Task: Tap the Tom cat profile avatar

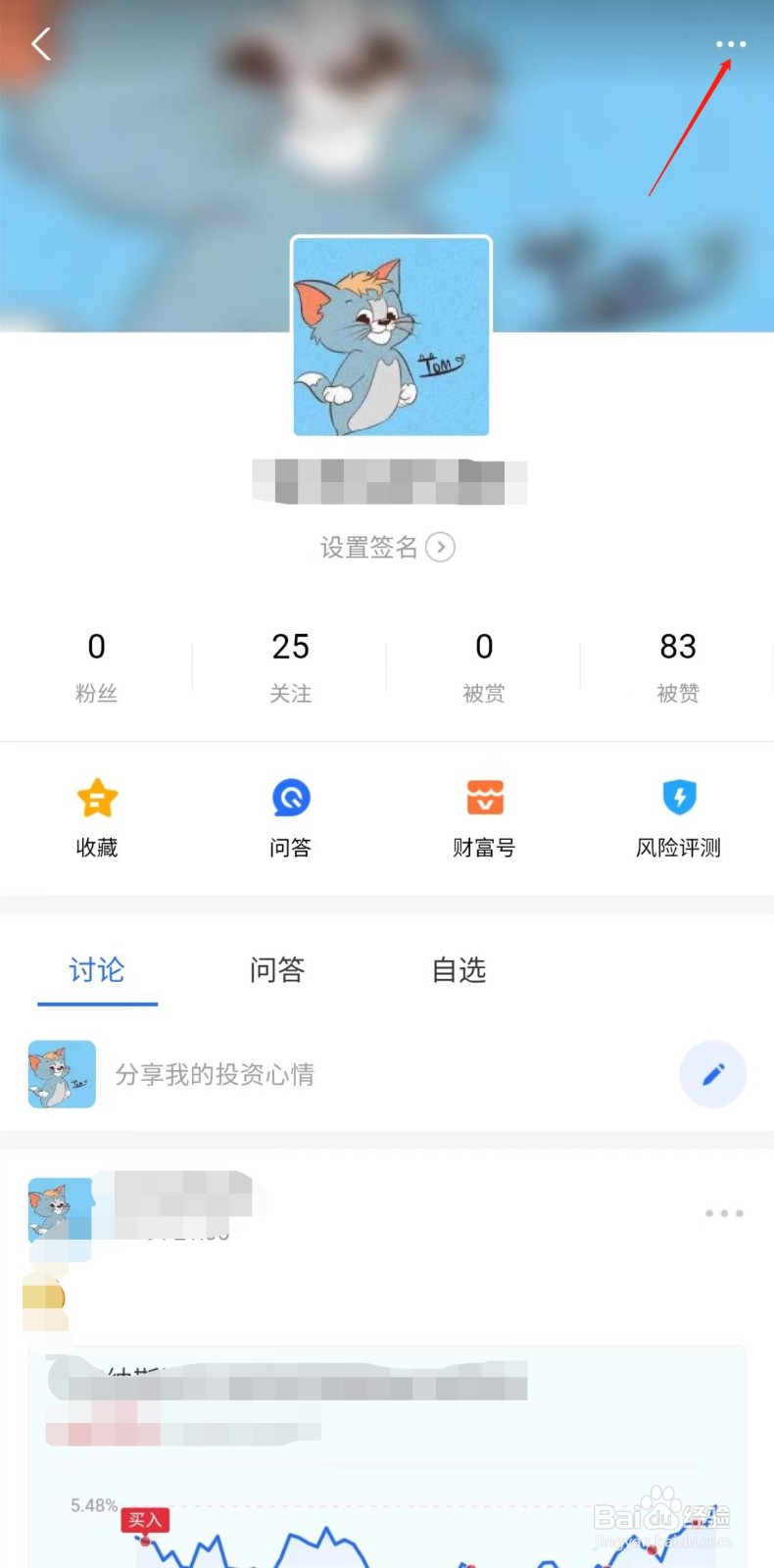Action: pos(391,336)
